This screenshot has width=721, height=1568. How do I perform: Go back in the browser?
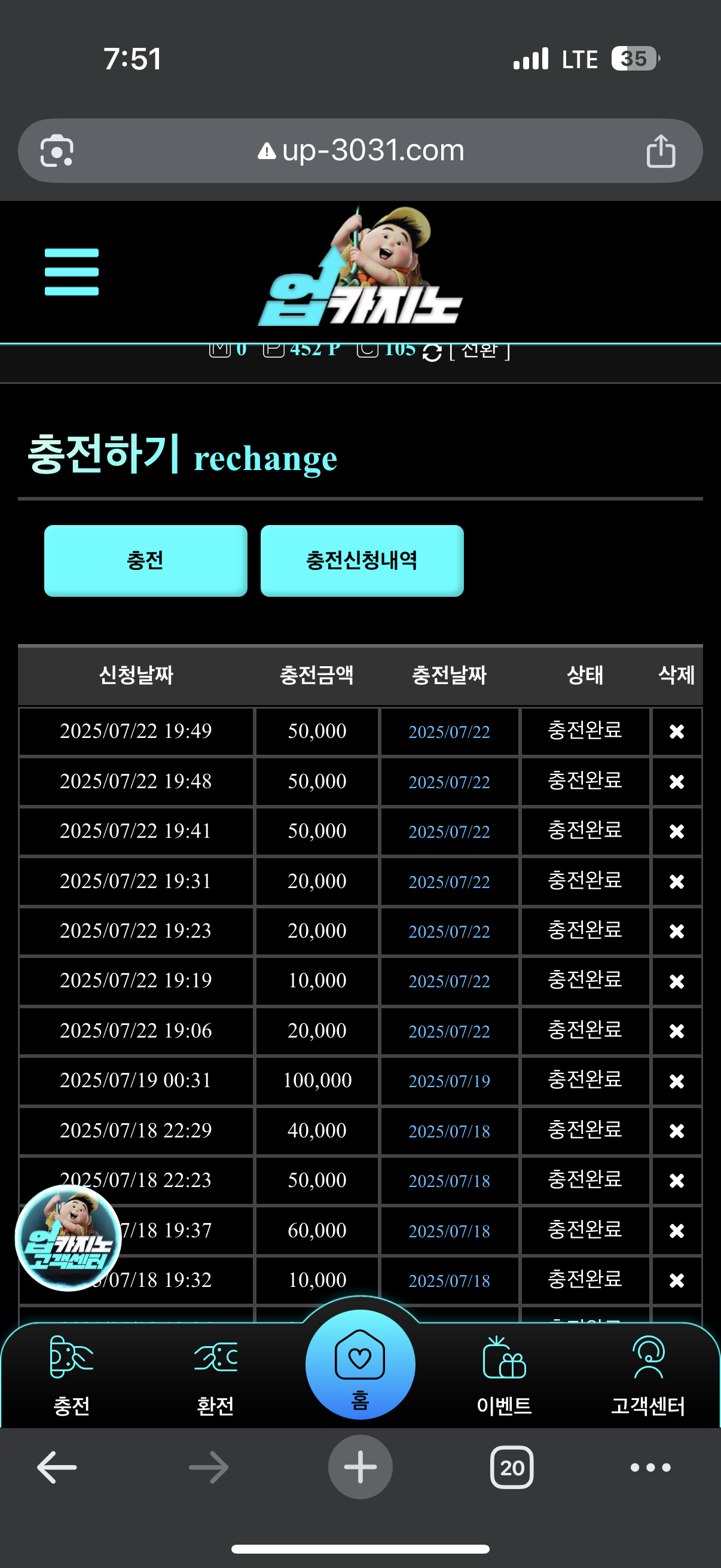pyautogui.click(x=57, y=1467)
